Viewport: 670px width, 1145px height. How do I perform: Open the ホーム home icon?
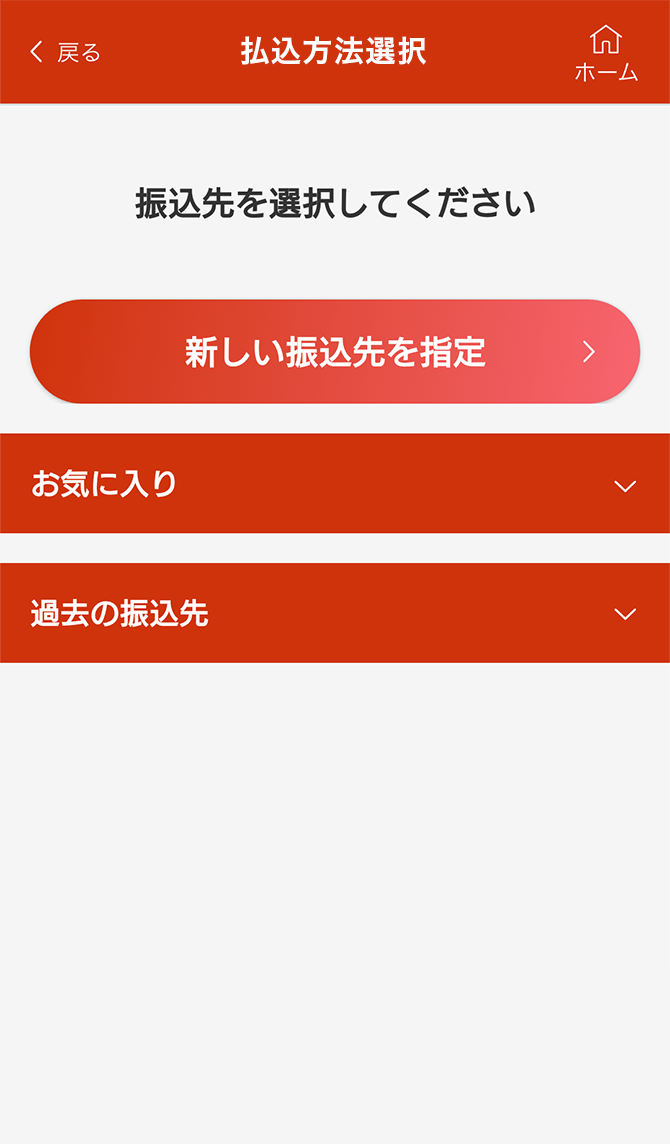[606, 53]
